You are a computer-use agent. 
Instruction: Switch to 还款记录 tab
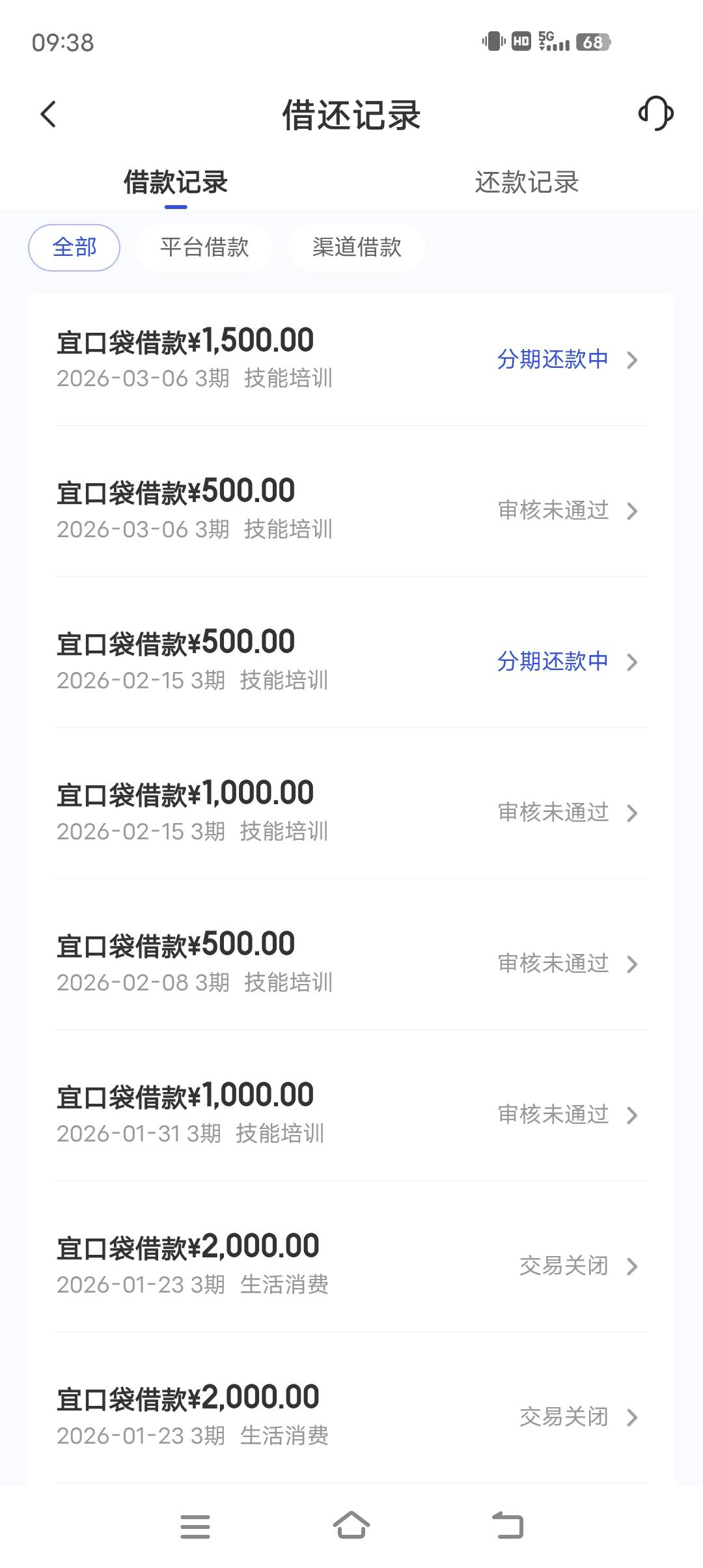click(x=527, y=182)
